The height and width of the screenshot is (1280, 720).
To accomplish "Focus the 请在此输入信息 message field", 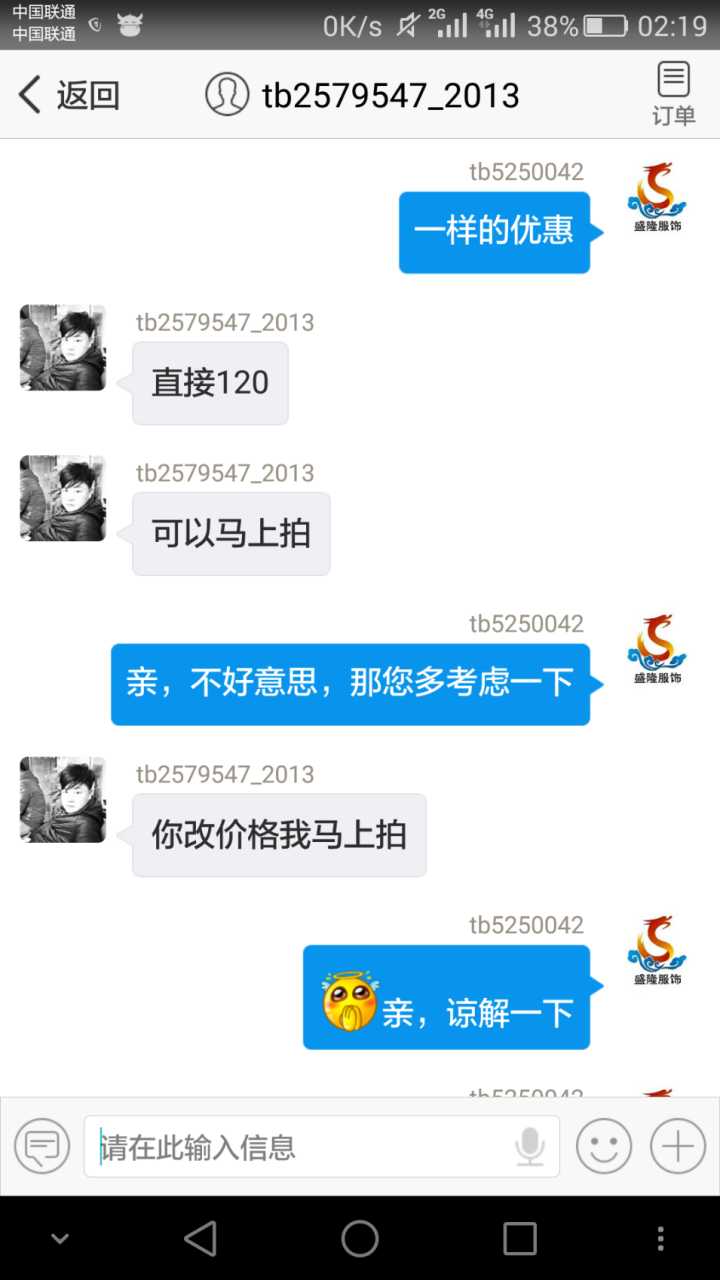I will [x=300, y=1146].
